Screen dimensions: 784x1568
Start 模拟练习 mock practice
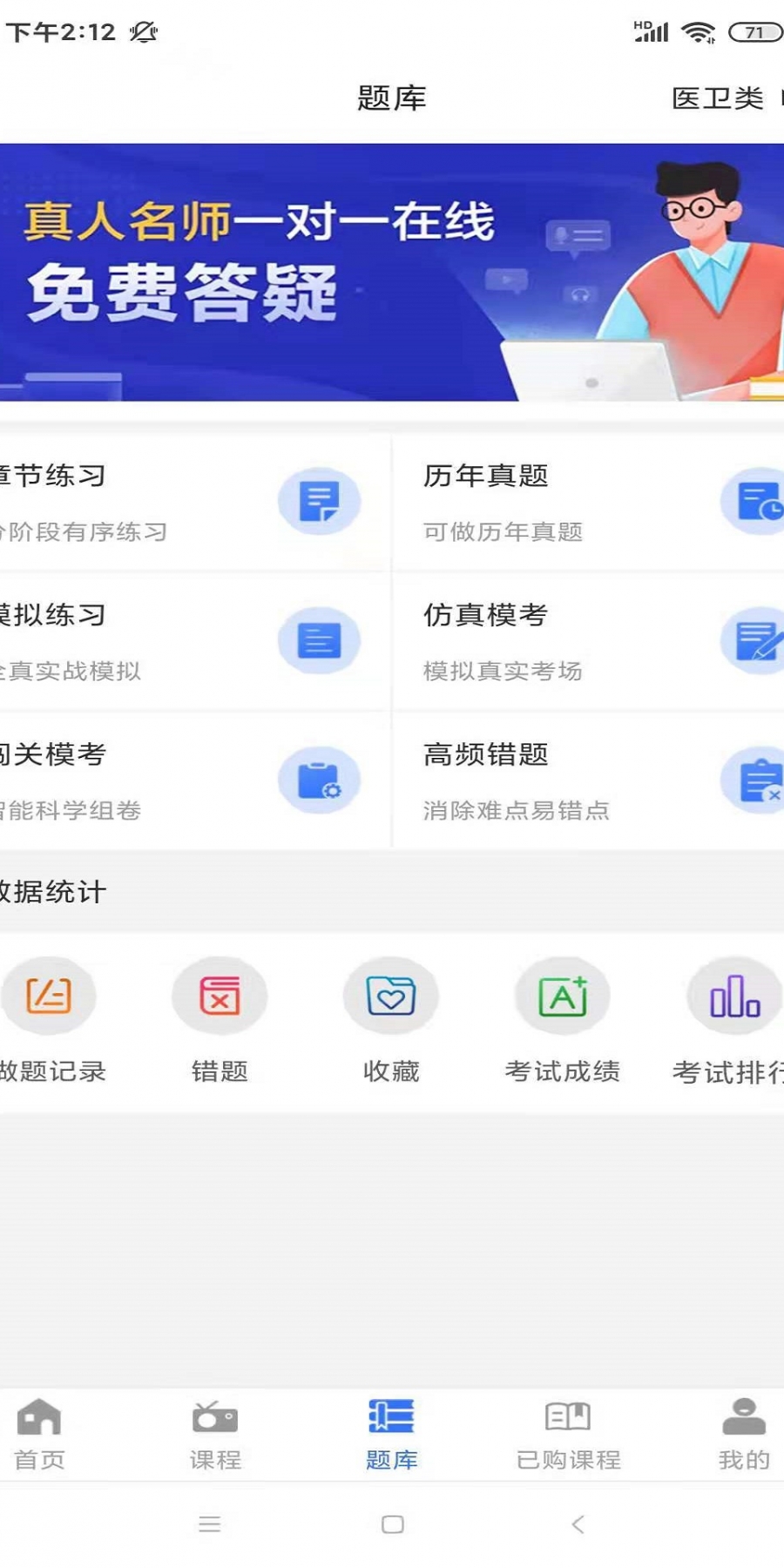coord(192,642)
